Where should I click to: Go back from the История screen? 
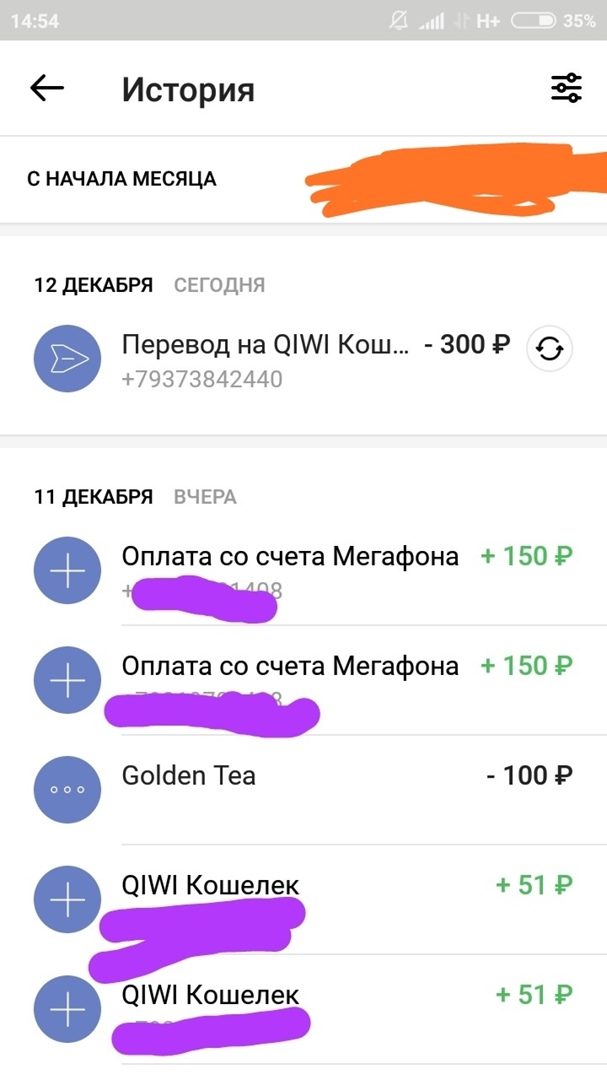47,88
